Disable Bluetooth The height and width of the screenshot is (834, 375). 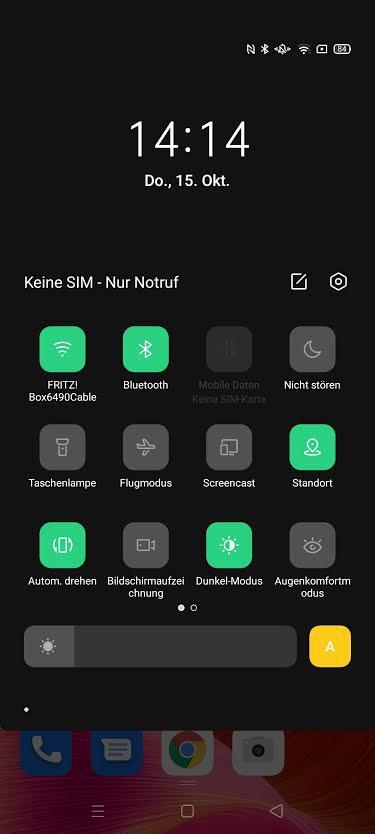point(146,349)
